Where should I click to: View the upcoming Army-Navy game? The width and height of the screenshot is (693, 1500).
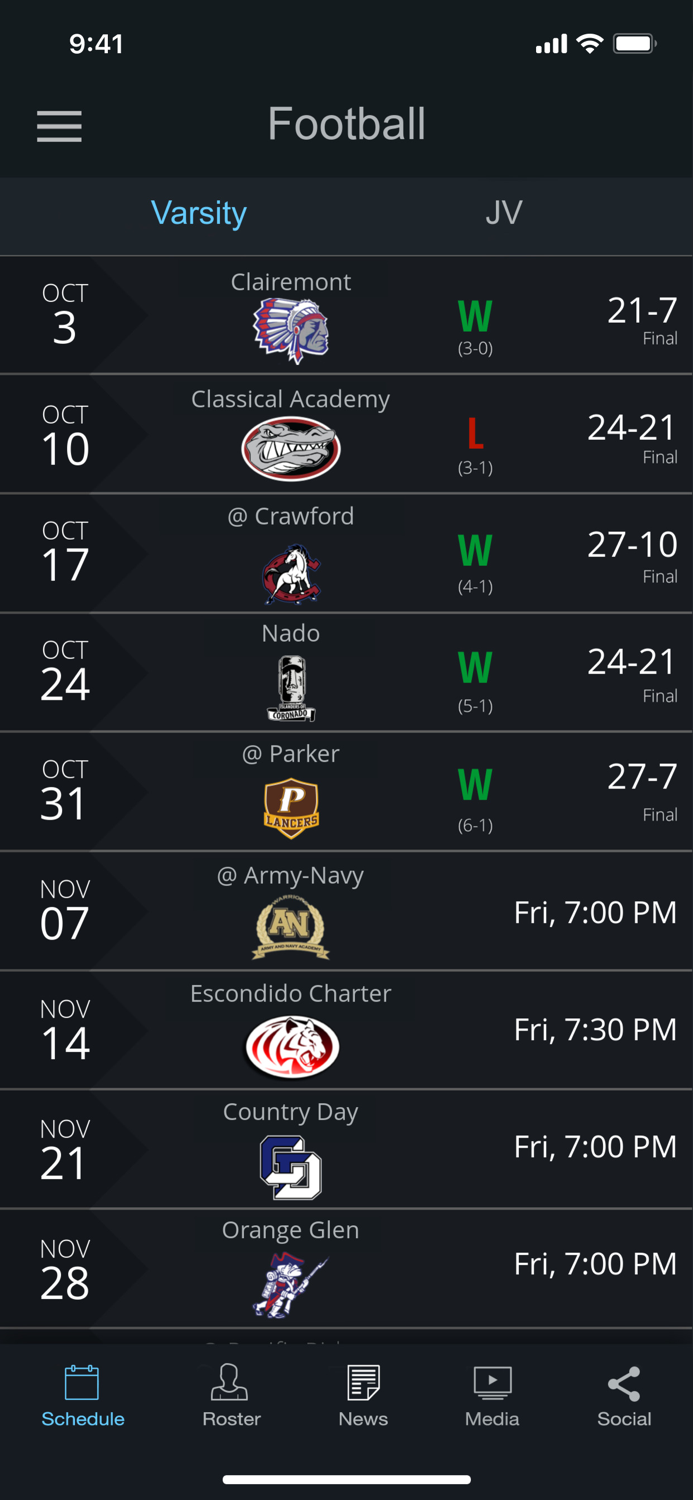pos(346,911)
